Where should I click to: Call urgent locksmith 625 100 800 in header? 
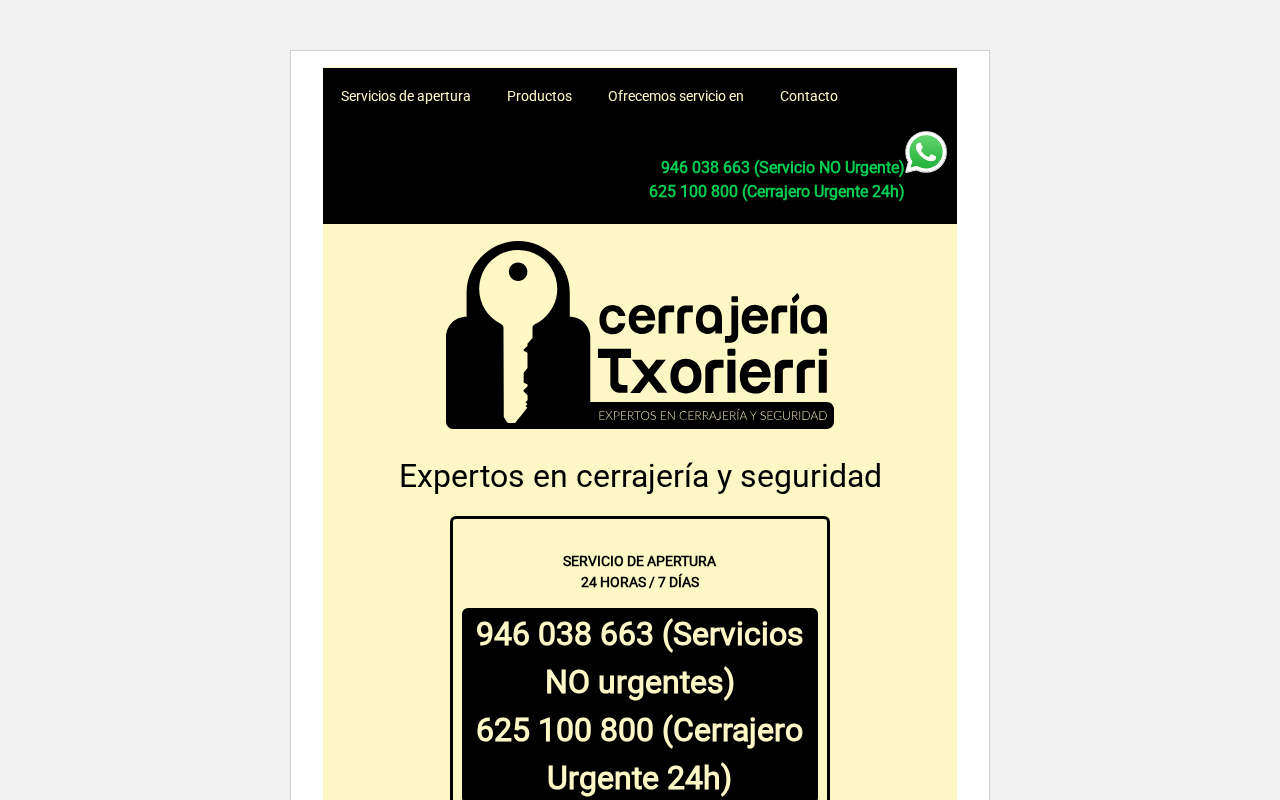tap(776, 192)
